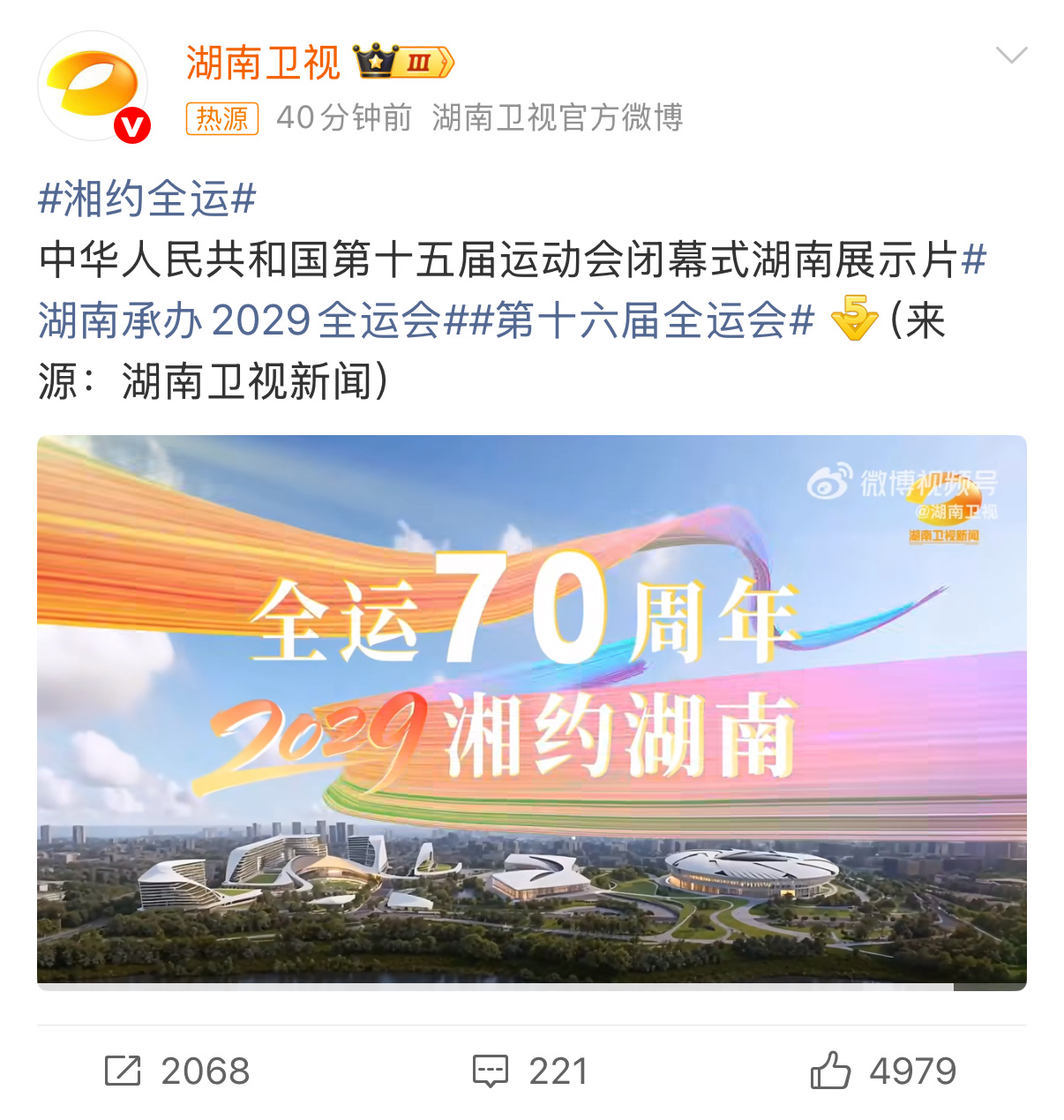Like the post with the thumbs-up icon
Image resolution: width=1064 pixels, height=1120 pixels.
pos(830,1071)
